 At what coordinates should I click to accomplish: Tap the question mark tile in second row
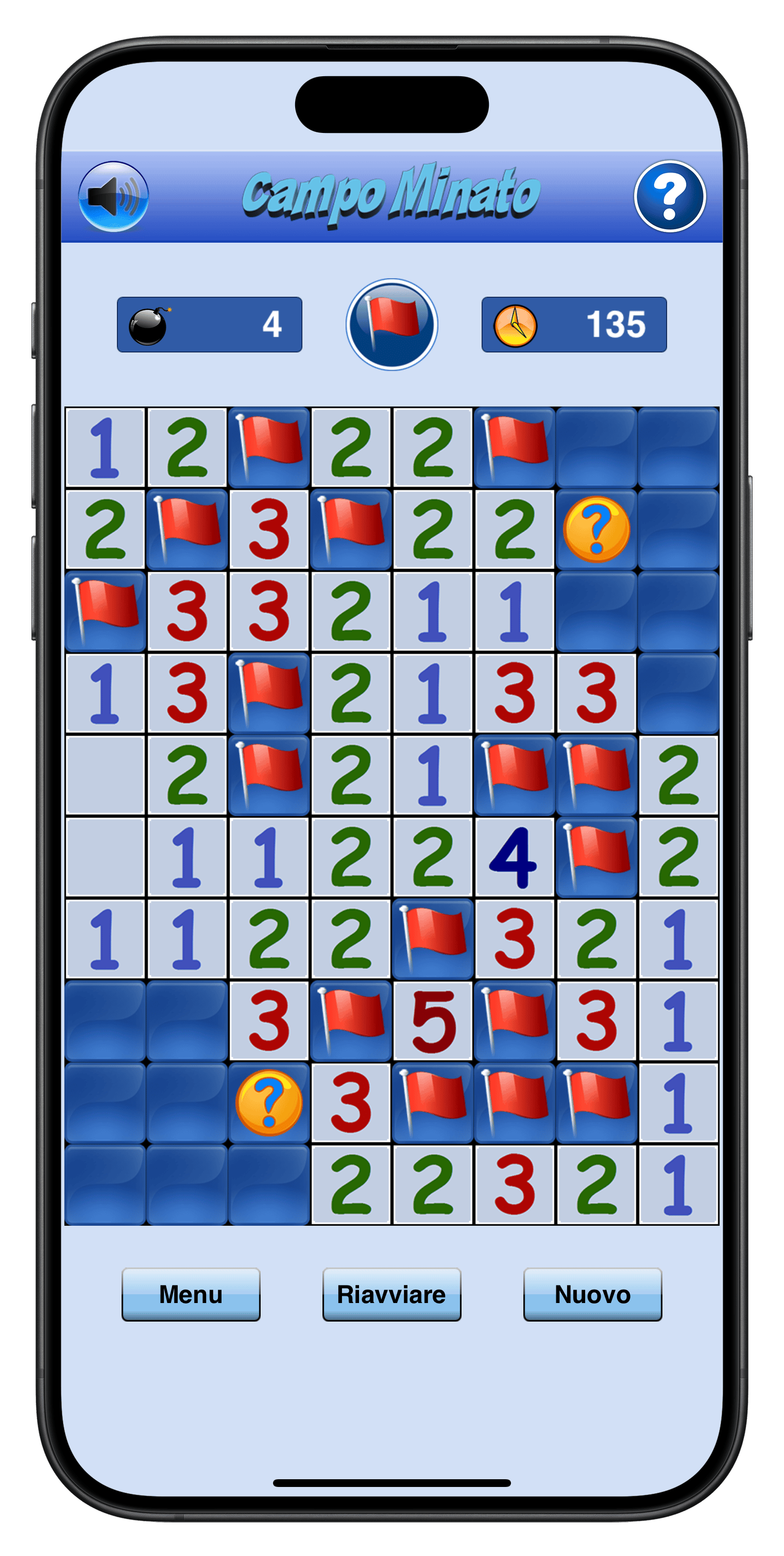click(596, 530)
